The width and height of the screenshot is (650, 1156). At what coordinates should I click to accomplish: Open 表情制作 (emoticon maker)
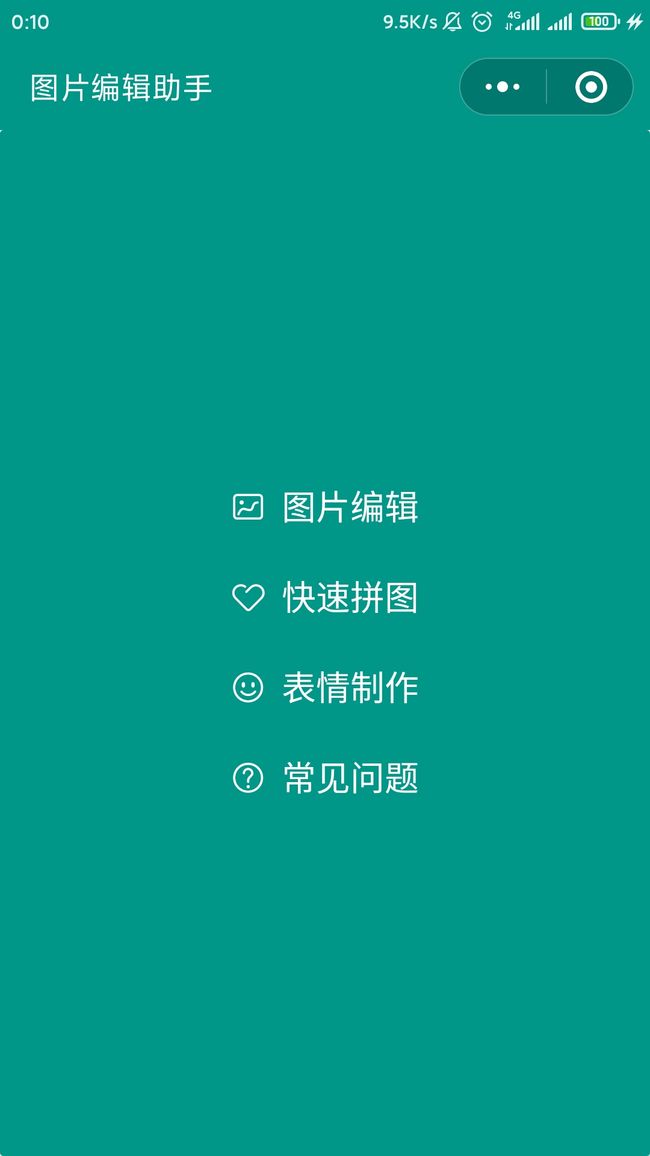point(325,688)
